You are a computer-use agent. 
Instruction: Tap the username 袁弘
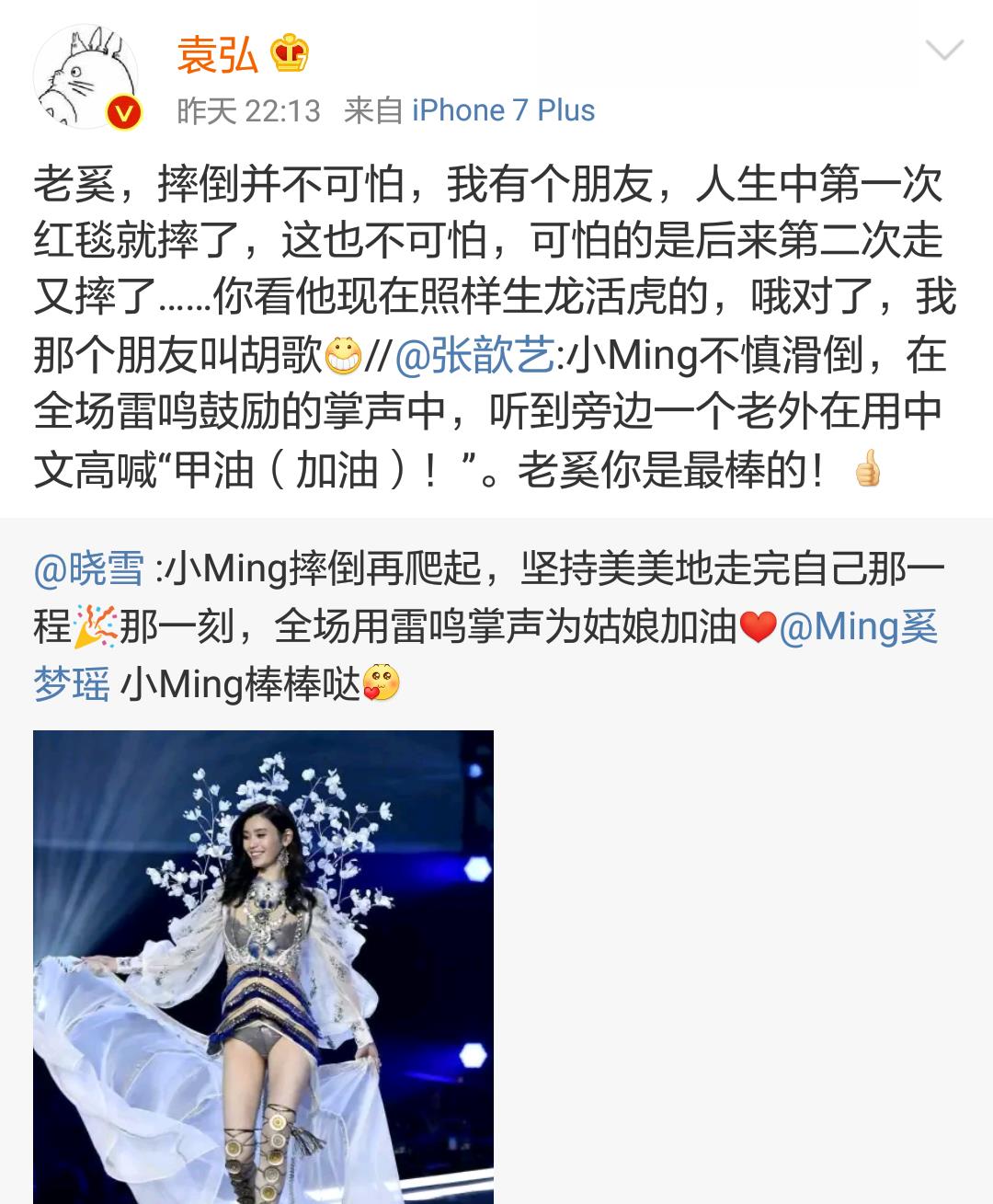(217, 55)
